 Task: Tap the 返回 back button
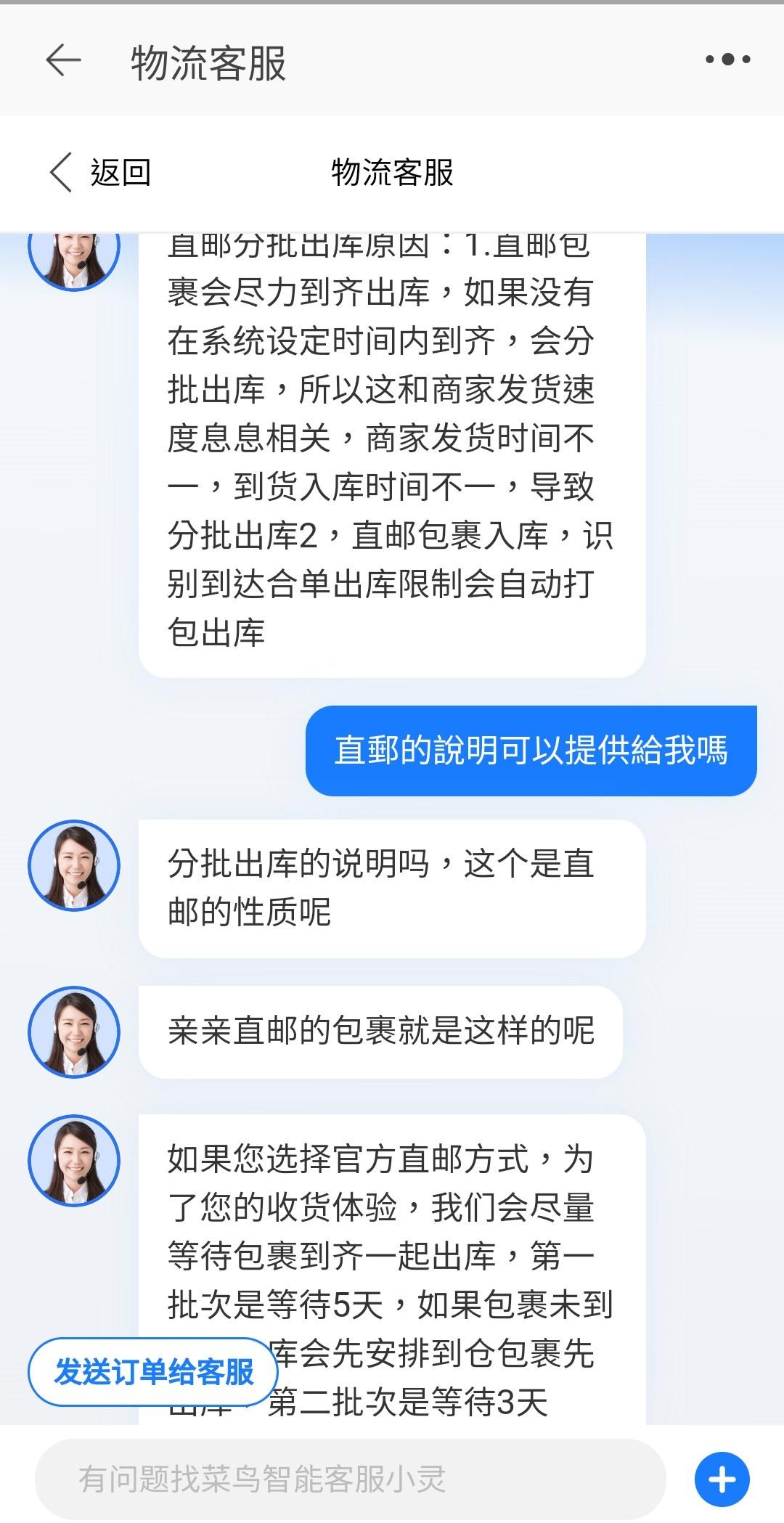[100, 173]
